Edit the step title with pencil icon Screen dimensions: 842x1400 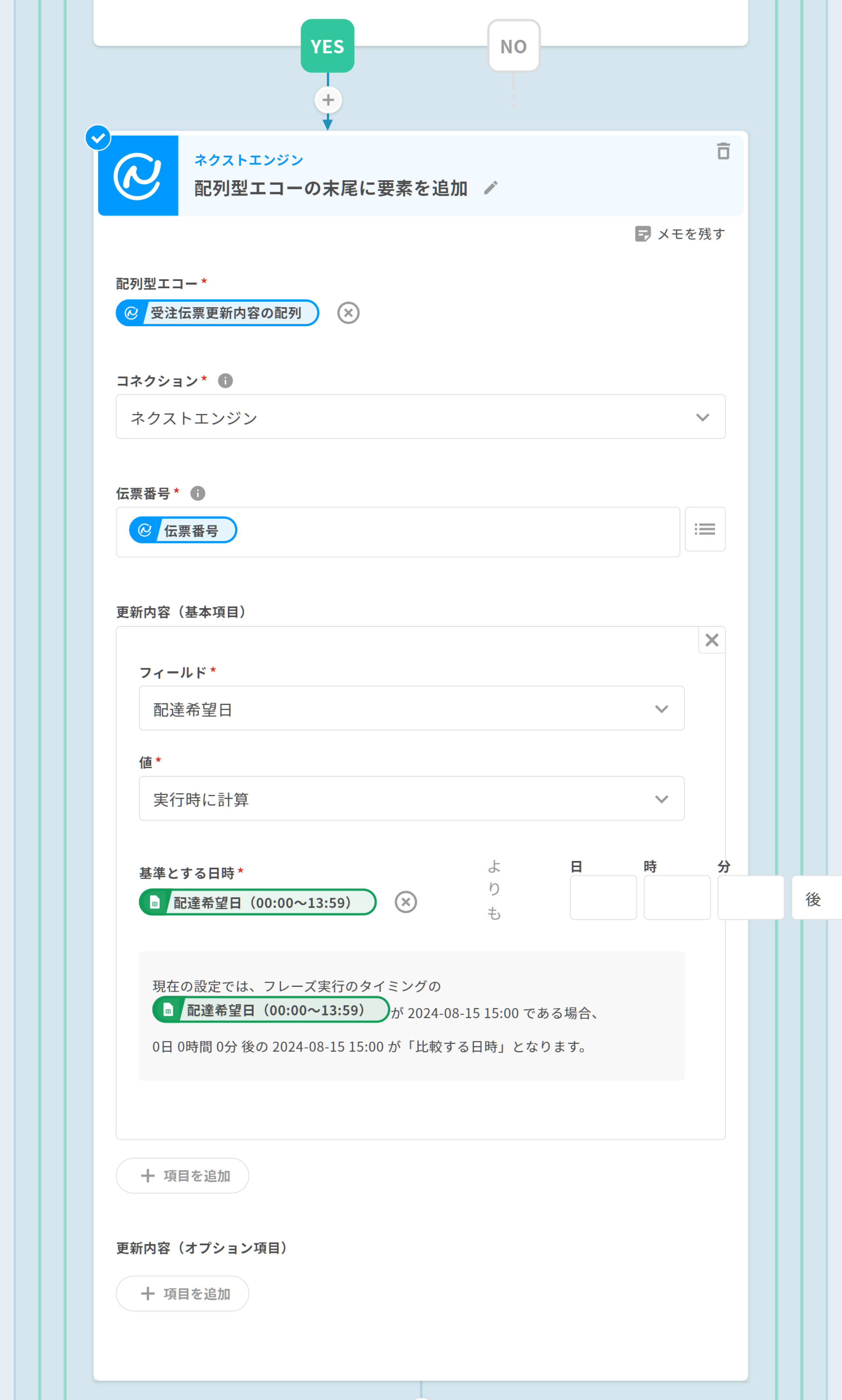pos(491,188)
